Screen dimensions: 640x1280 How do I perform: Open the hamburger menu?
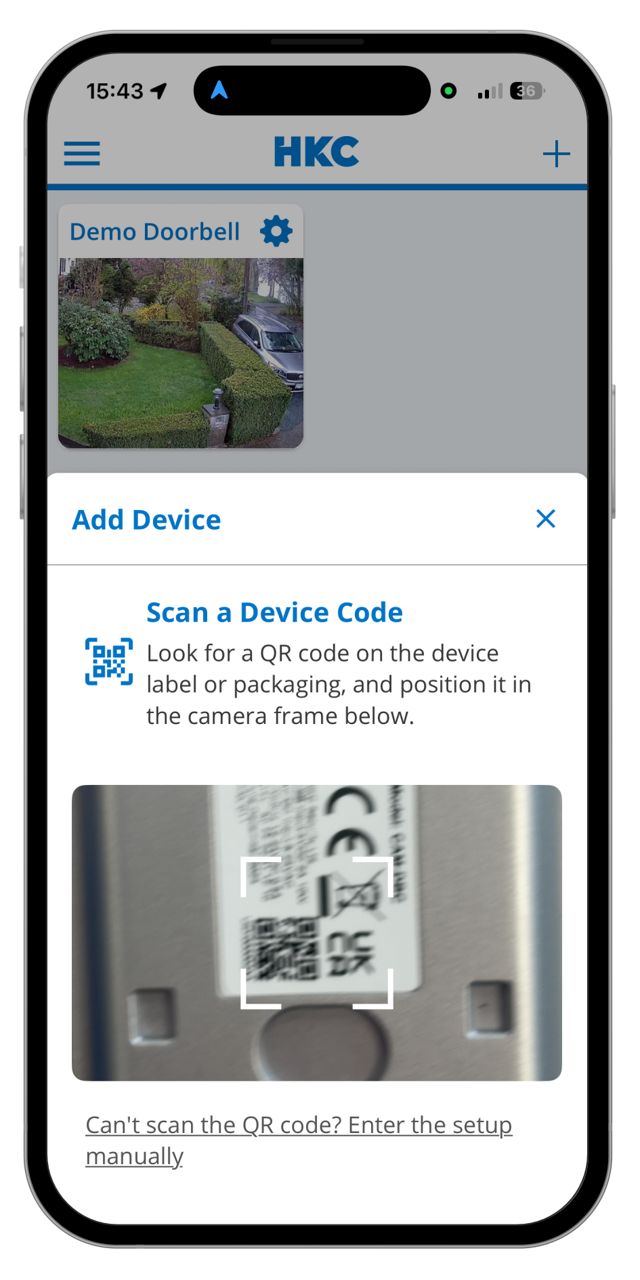click(82, 153)
